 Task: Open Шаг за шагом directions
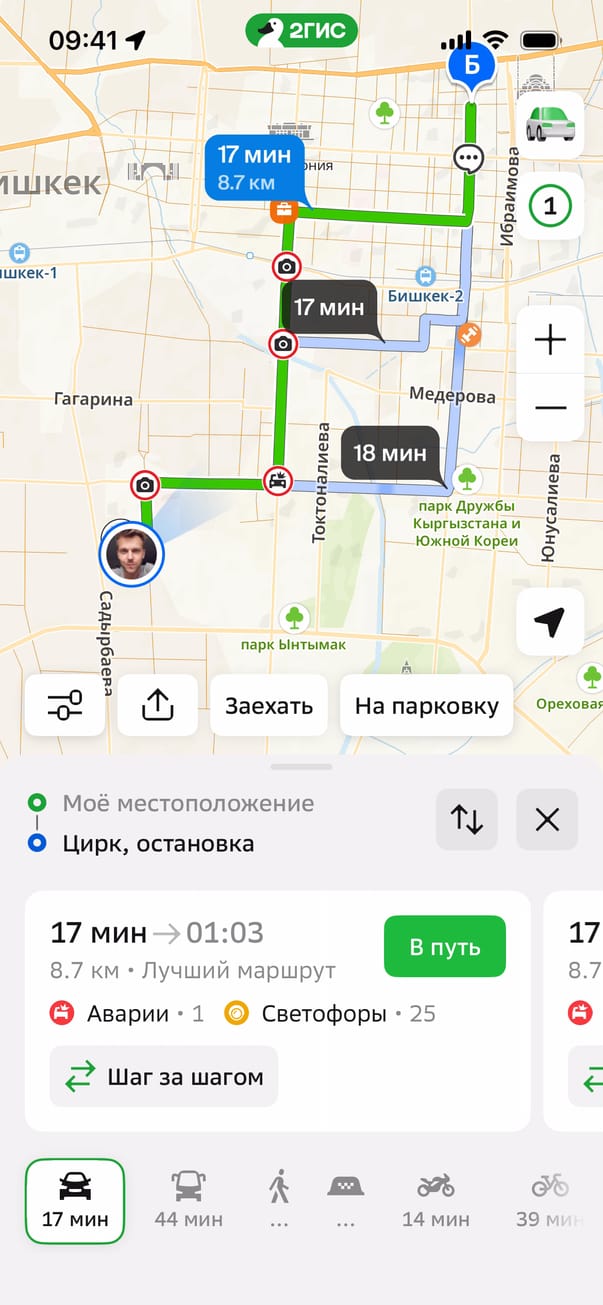[164, 1077]
